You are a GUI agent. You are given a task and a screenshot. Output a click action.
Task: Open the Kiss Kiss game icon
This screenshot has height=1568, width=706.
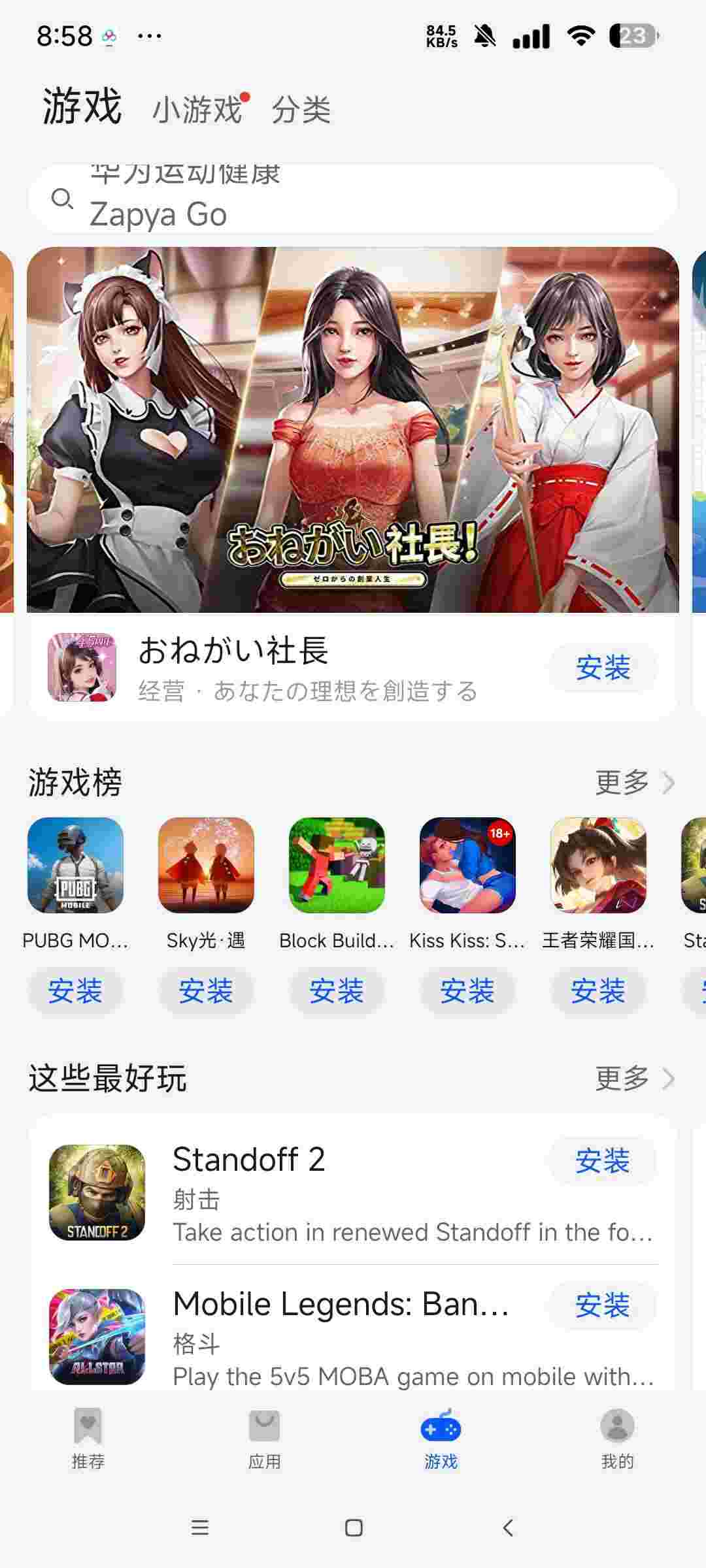pyautogui.click(x=467, y=865)
